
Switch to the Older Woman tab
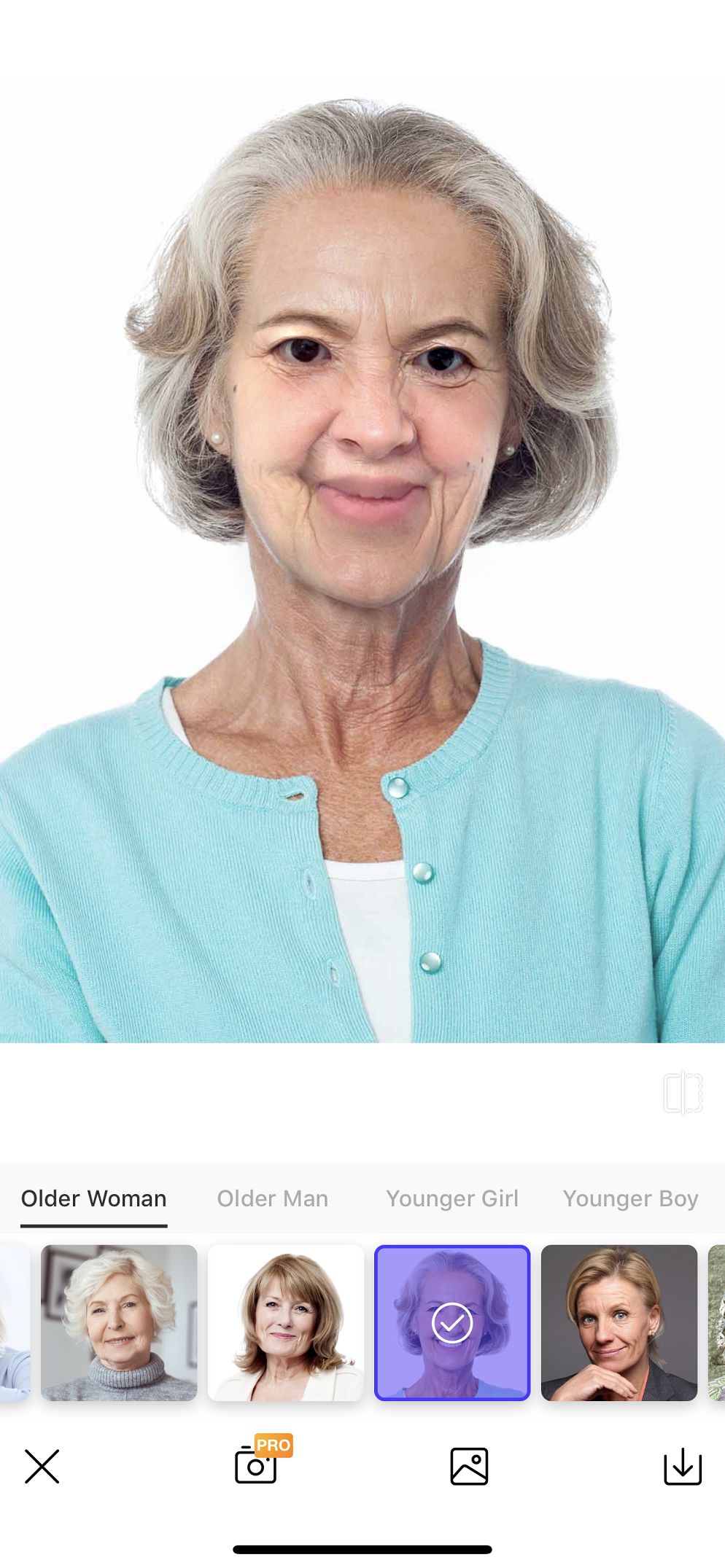tap(93, 1198)
